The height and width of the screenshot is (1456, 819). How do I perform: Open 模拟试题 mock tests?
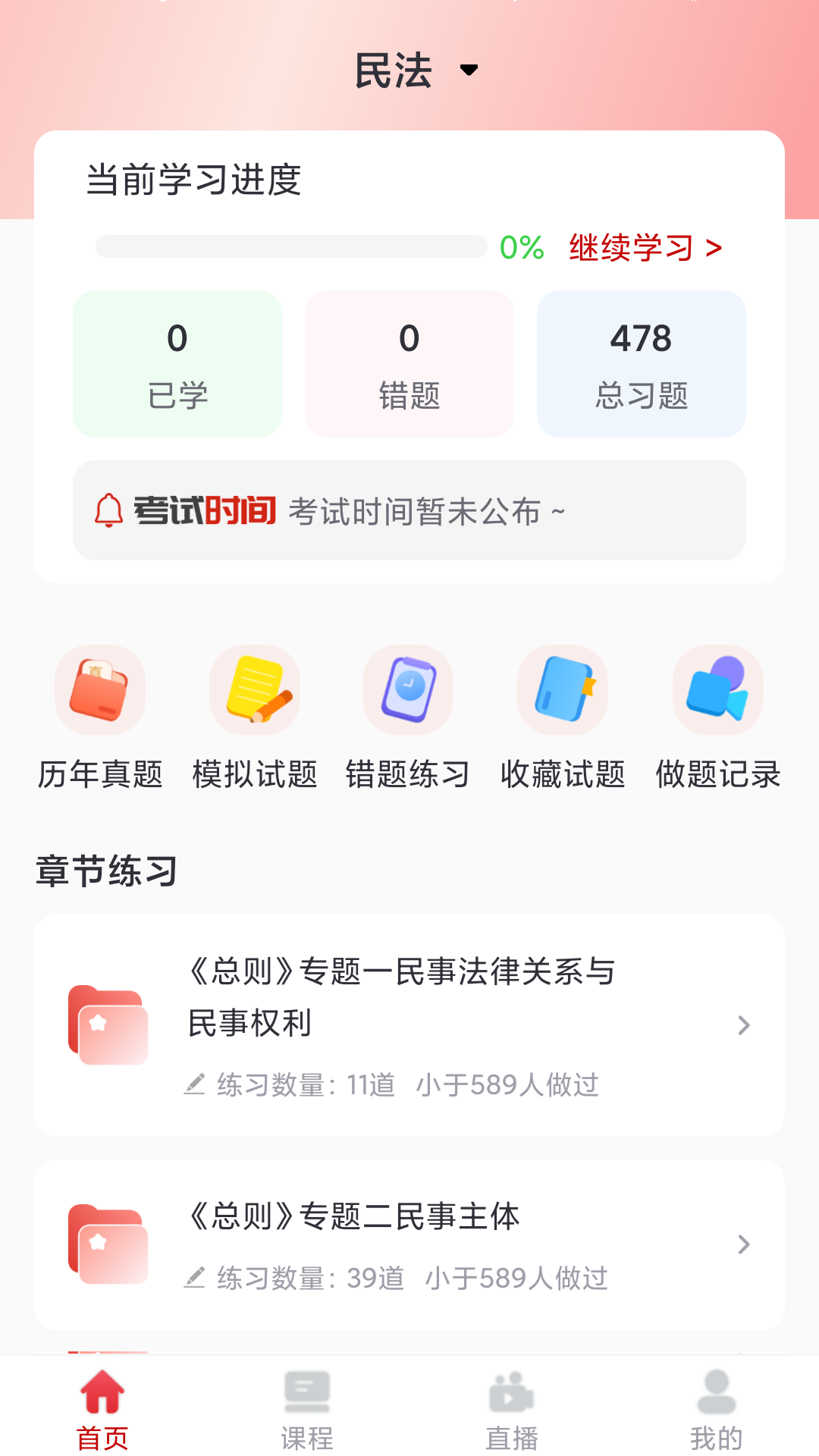(x=255, y=717)
